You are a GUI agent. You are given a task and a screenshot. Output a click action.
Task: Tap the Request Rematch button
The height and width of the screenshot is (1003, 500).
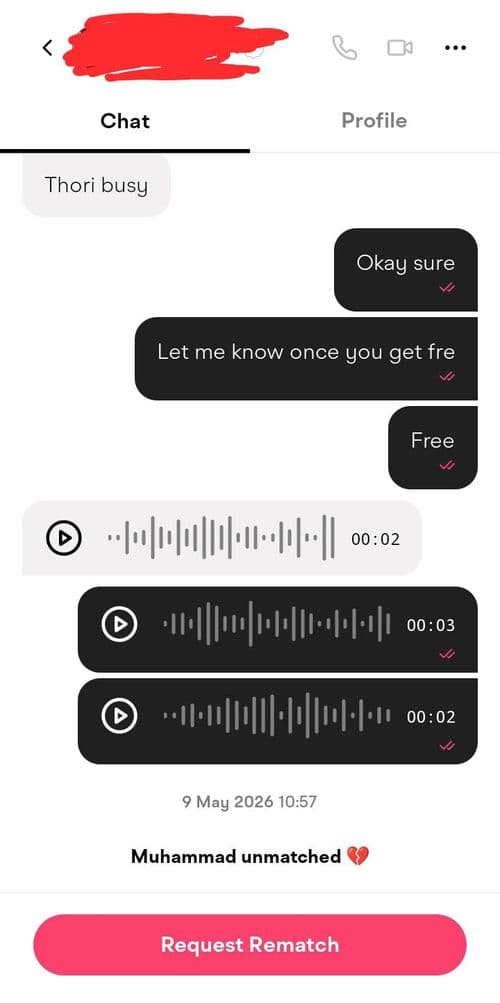tap(250, 944)
